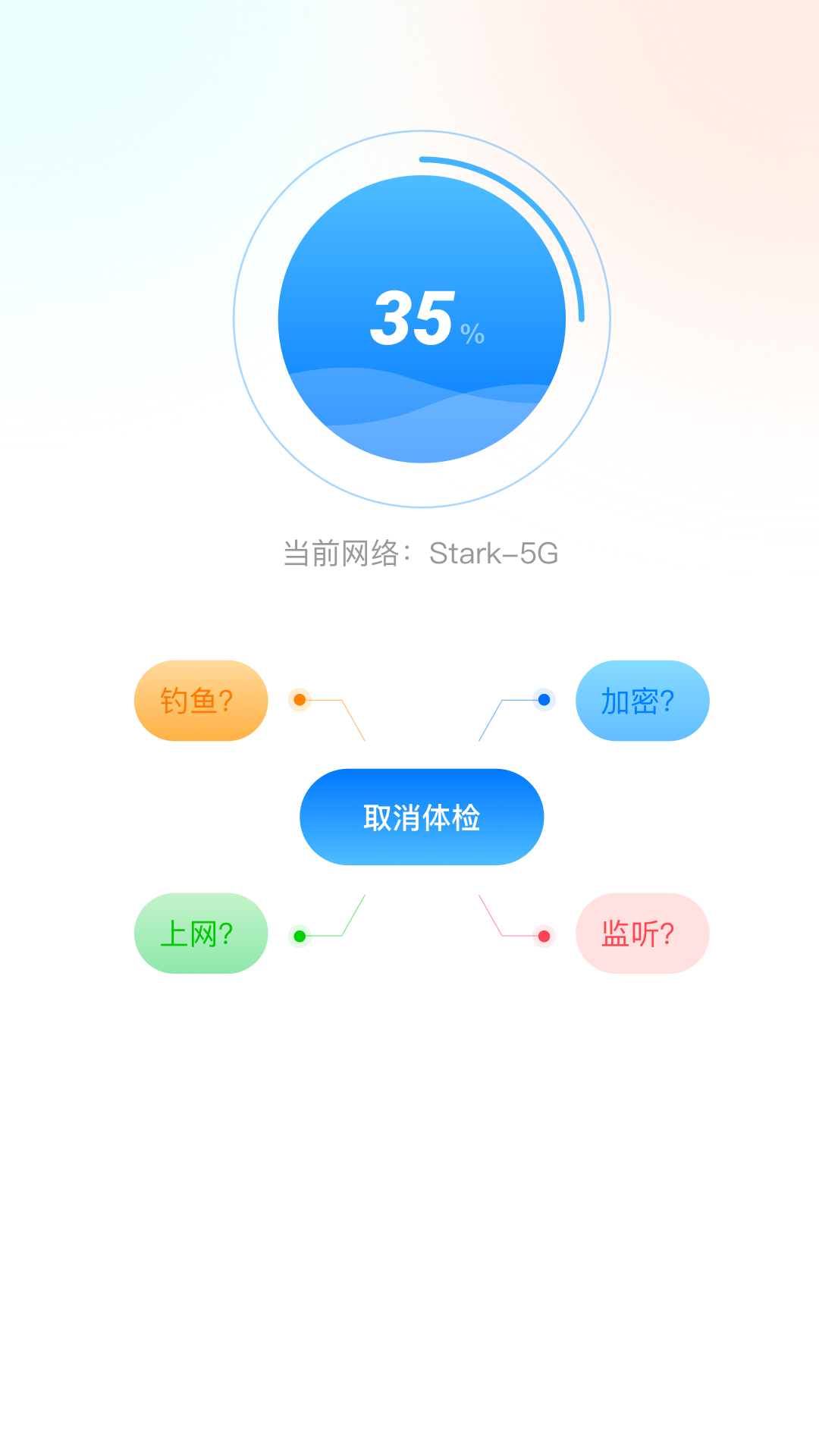Tap the green 上网? internet access check bubble
This screenshot has width=819, height=1456.
point(200,934)
